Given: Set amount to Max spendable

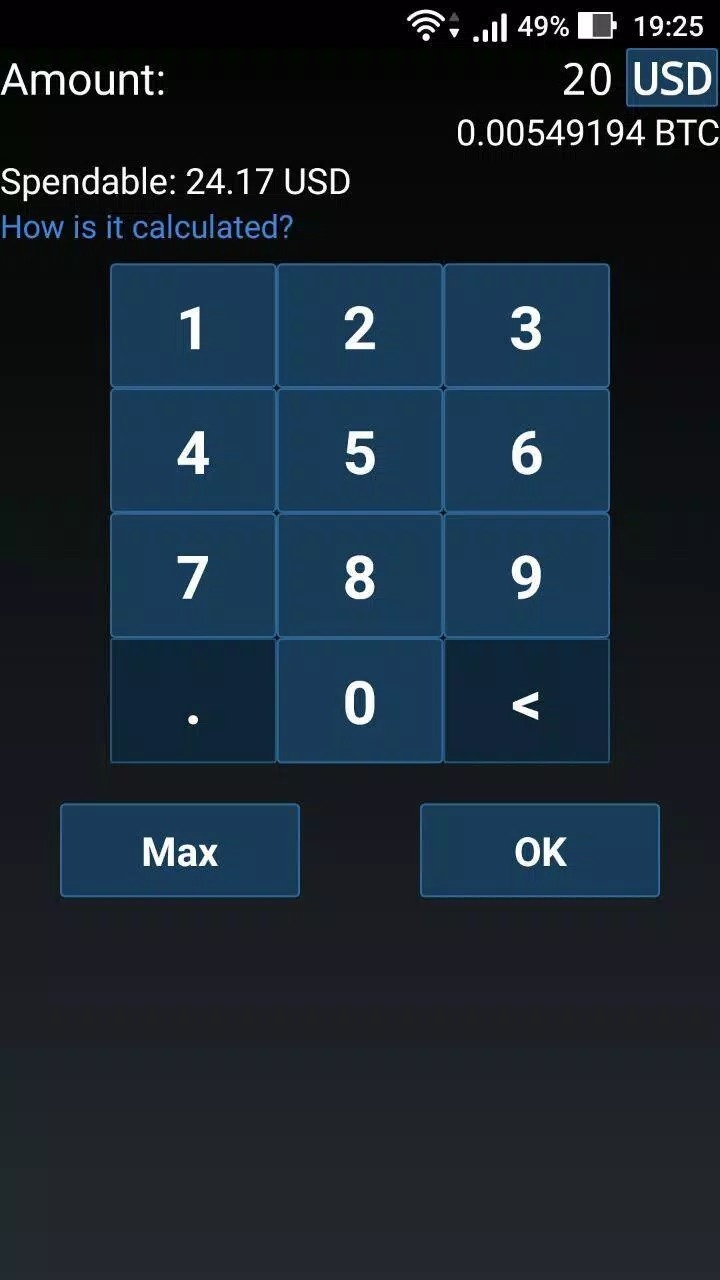Looking at the screenshot, I should (180, 851).
